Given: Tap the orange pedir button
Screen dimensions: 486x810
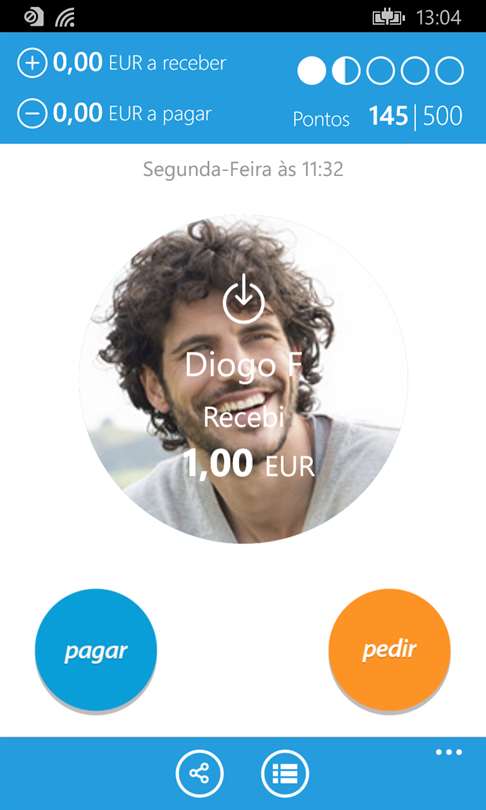Looking at the screenshot, I should coord(389,650).
